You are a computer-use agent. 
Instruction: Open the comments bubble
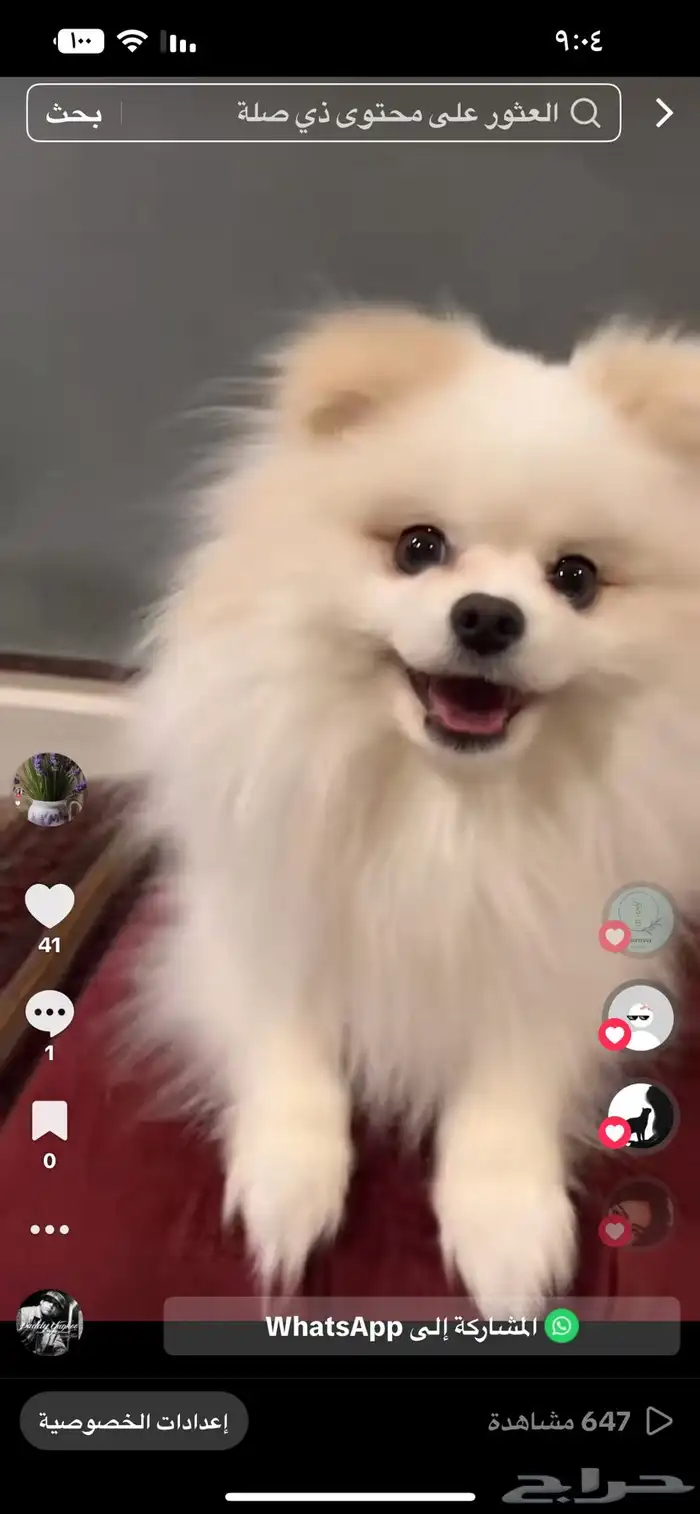(x=49, y=1014)
